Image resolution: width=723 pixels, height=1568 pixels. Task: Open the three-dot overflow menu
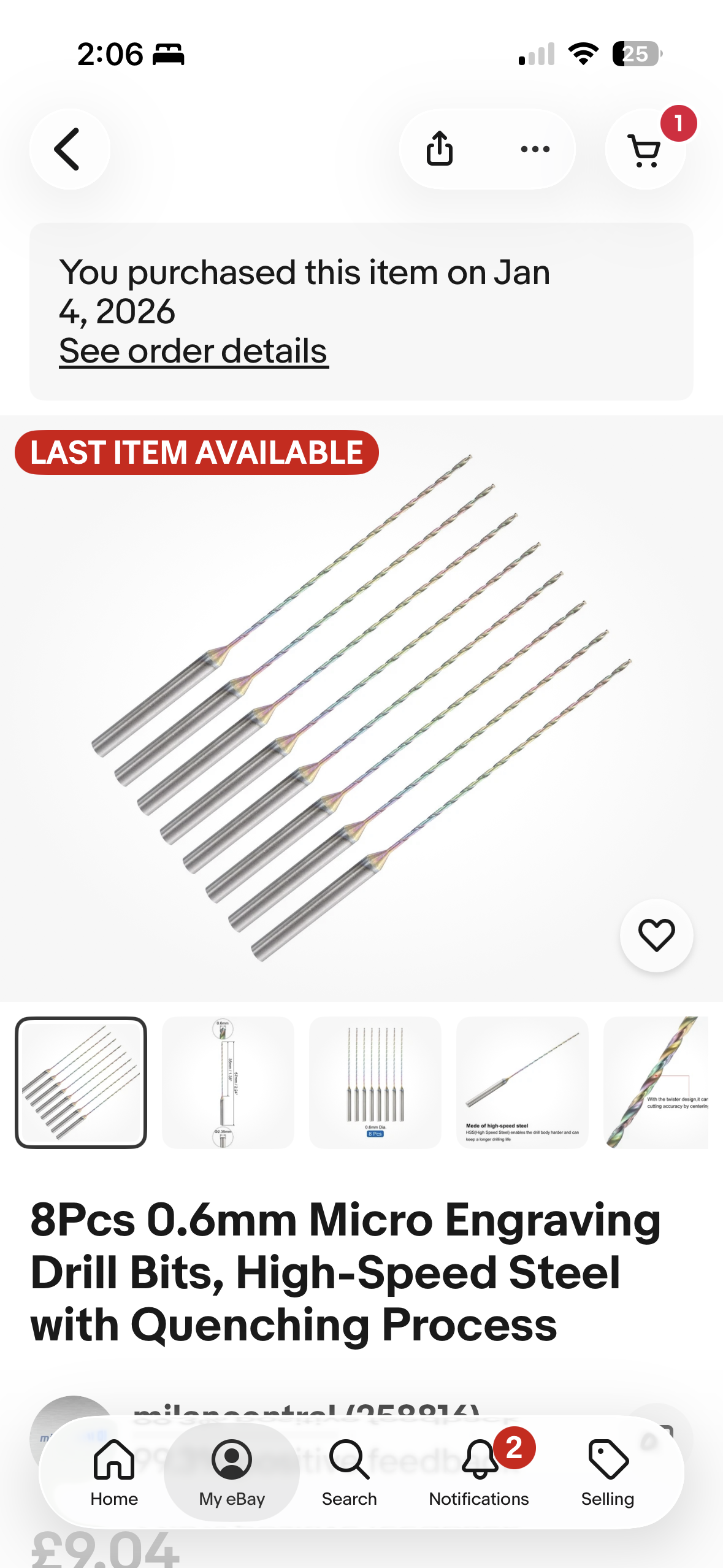[x=535, y=149]
